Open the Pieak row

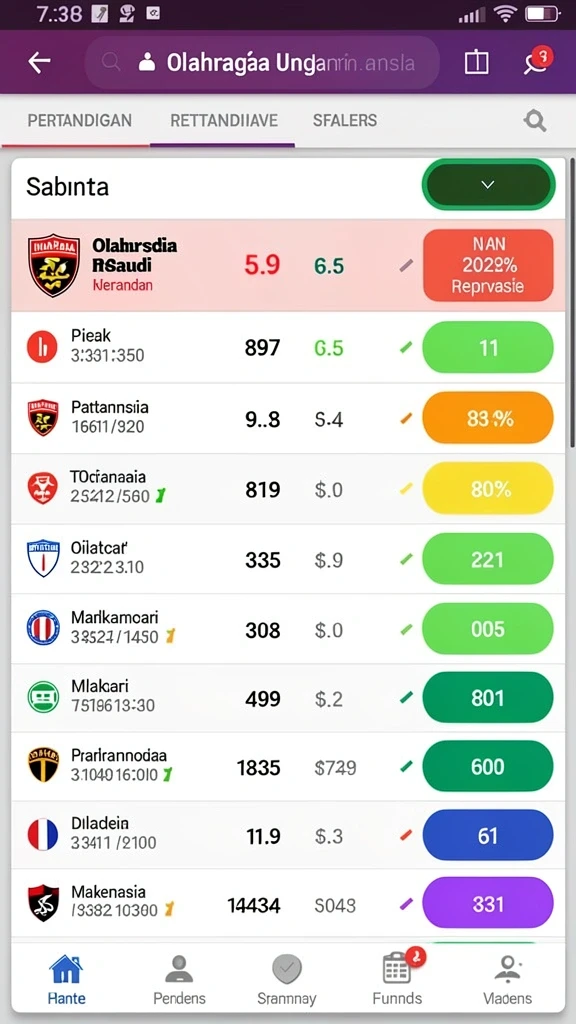288,347
